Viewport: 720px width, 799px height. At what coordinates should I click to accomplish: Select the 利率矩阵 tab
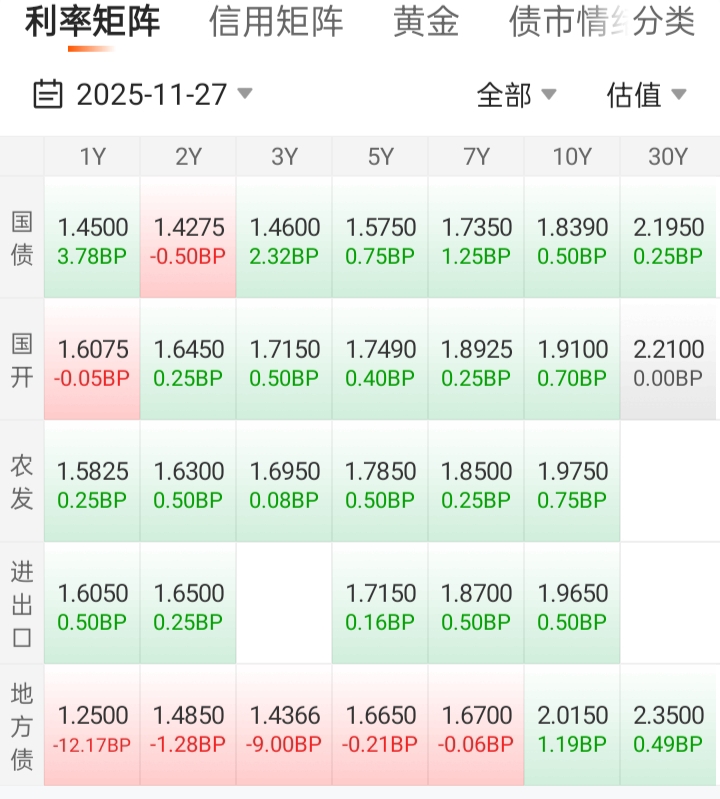(92, 22)
